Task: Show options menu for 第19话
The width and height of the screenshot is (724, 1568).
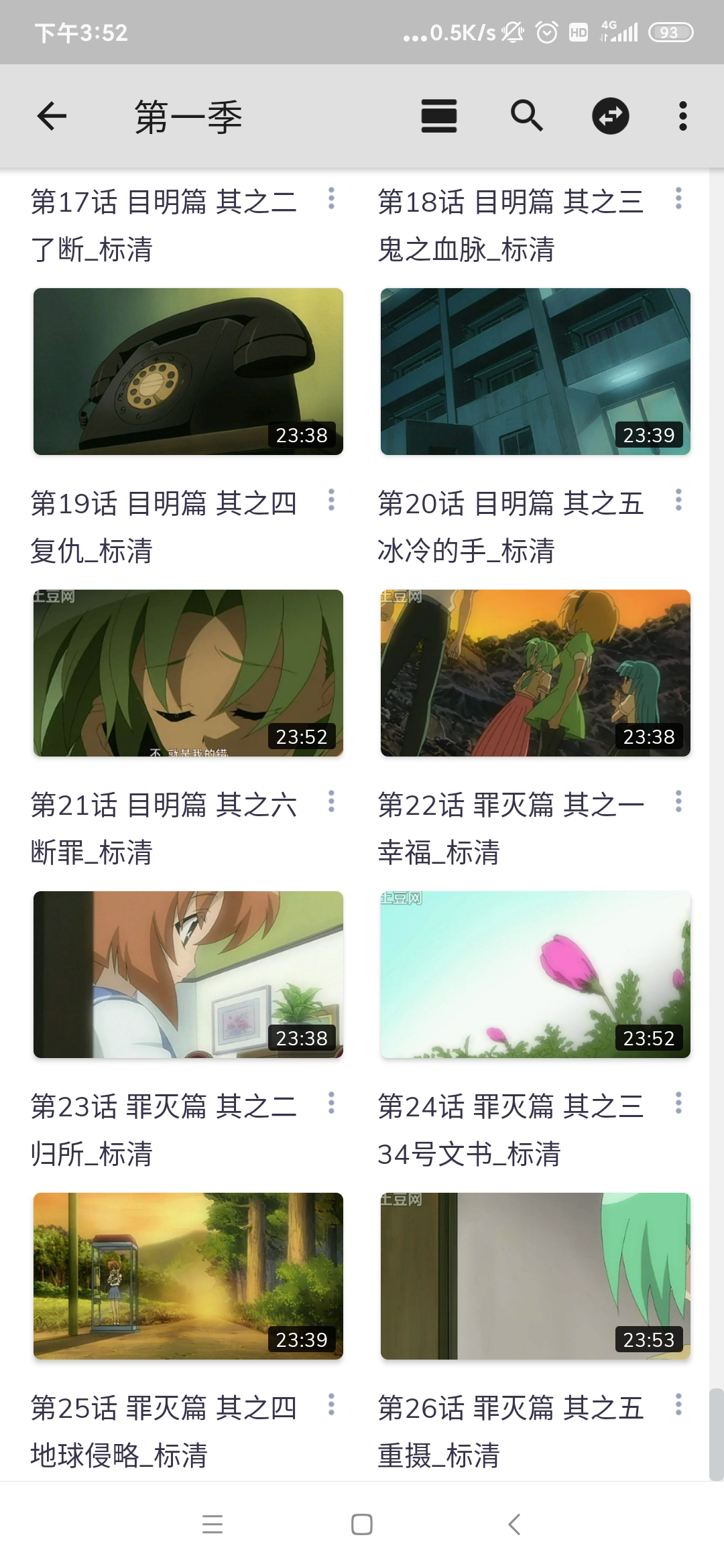Action: coord(331,501)
